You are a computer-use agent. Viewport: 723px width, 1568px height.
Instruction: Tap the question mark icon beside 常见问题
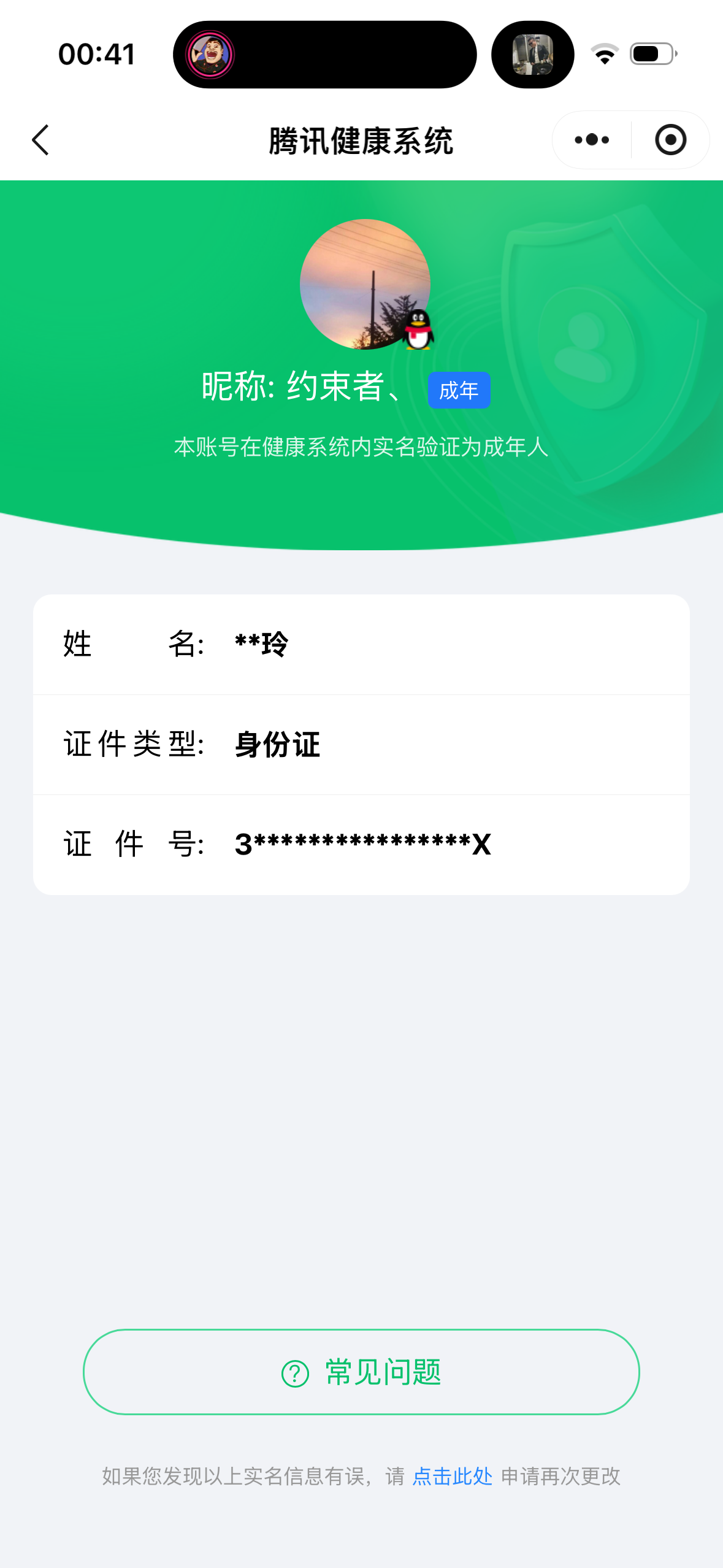coord(293,1374)
